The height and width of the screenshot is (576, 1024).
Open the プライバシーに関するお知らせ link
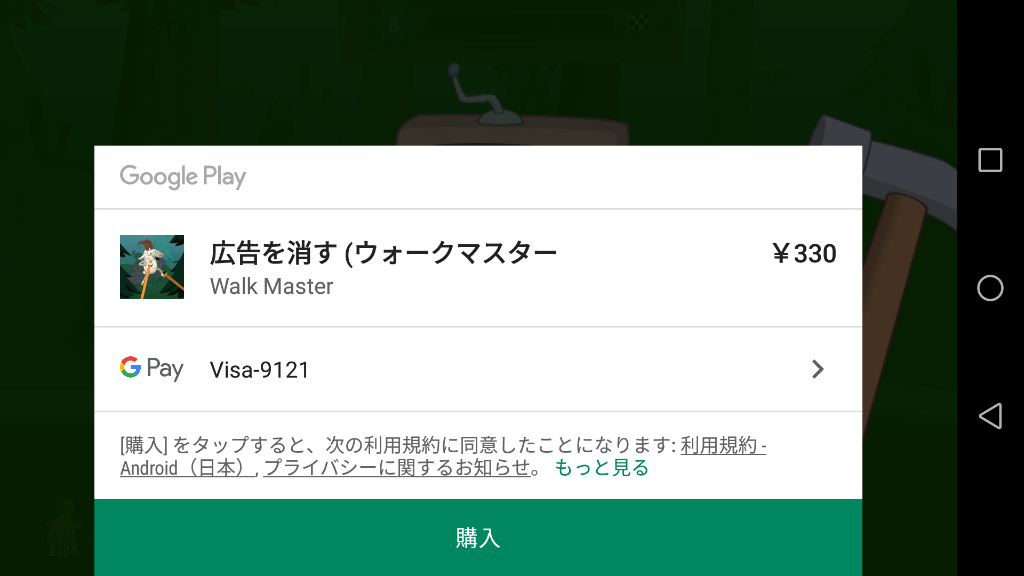[397, 468]
